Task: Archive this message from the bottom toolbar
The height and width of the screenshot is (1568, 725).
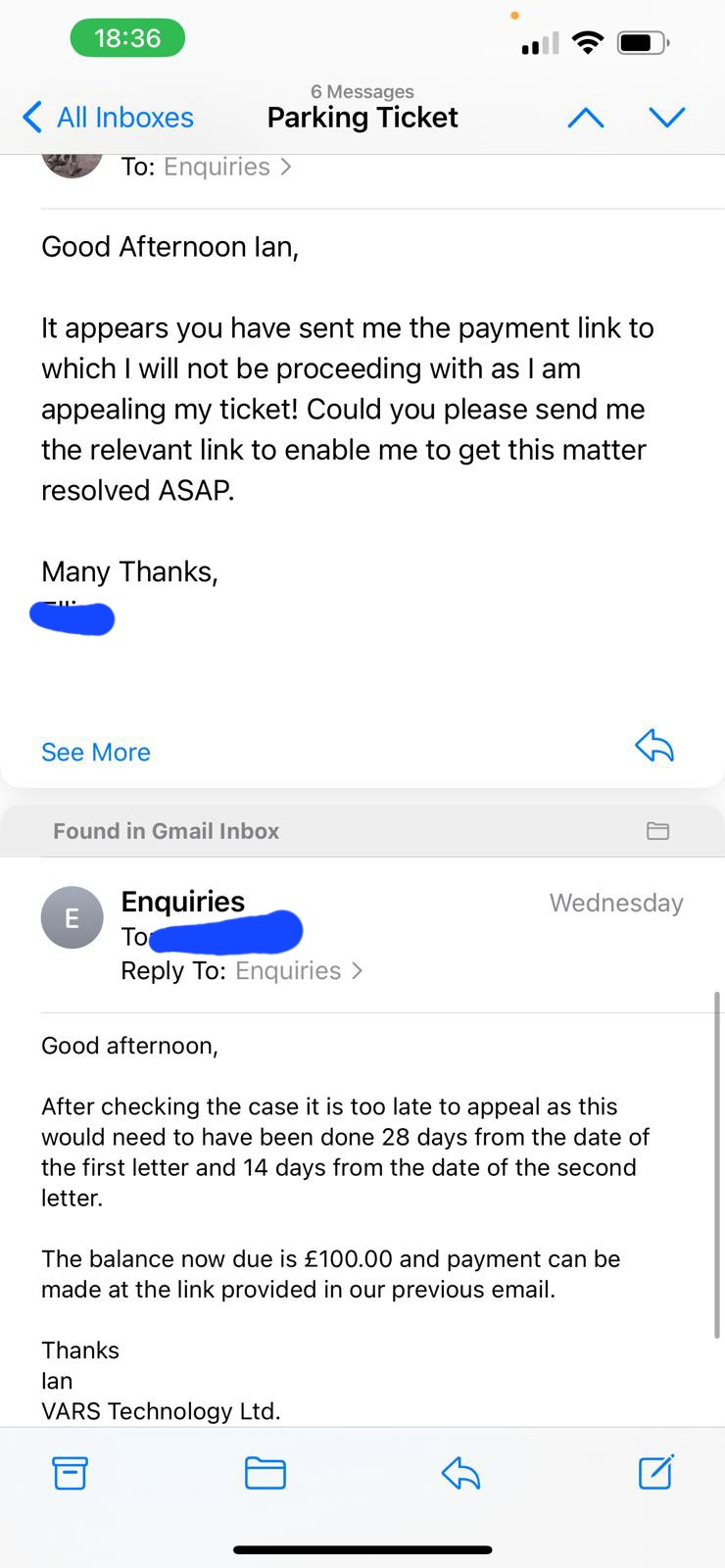Action: tap(70, 1473)
